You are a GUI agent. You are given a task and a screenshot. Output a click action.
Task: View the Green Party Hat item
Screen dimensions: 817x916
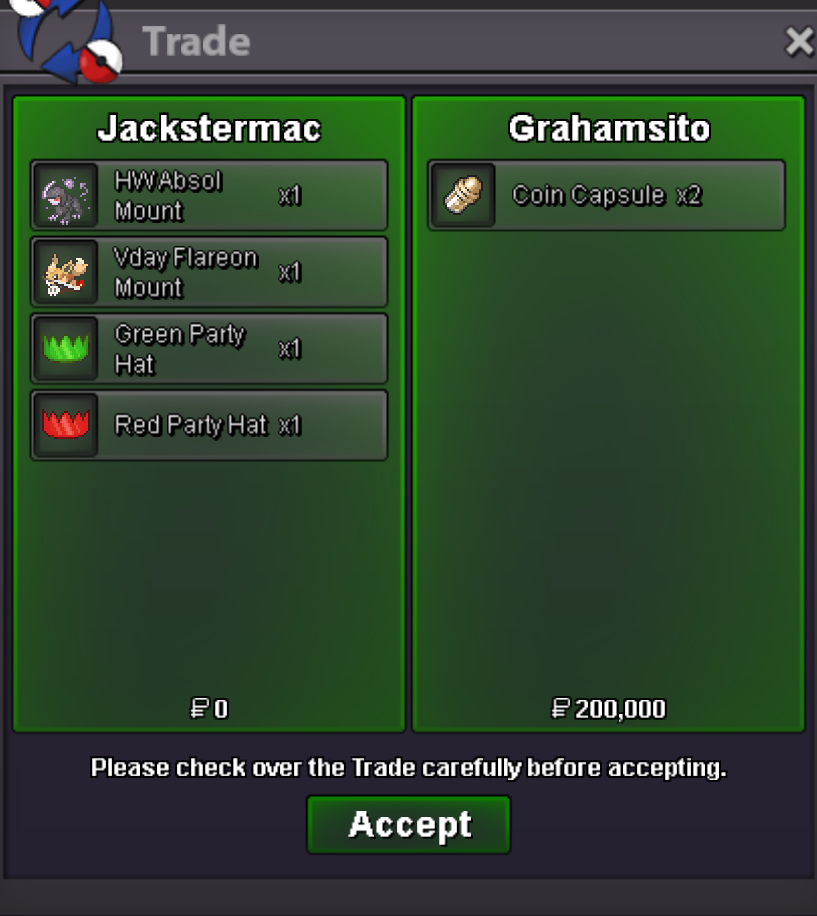(209, 349)
